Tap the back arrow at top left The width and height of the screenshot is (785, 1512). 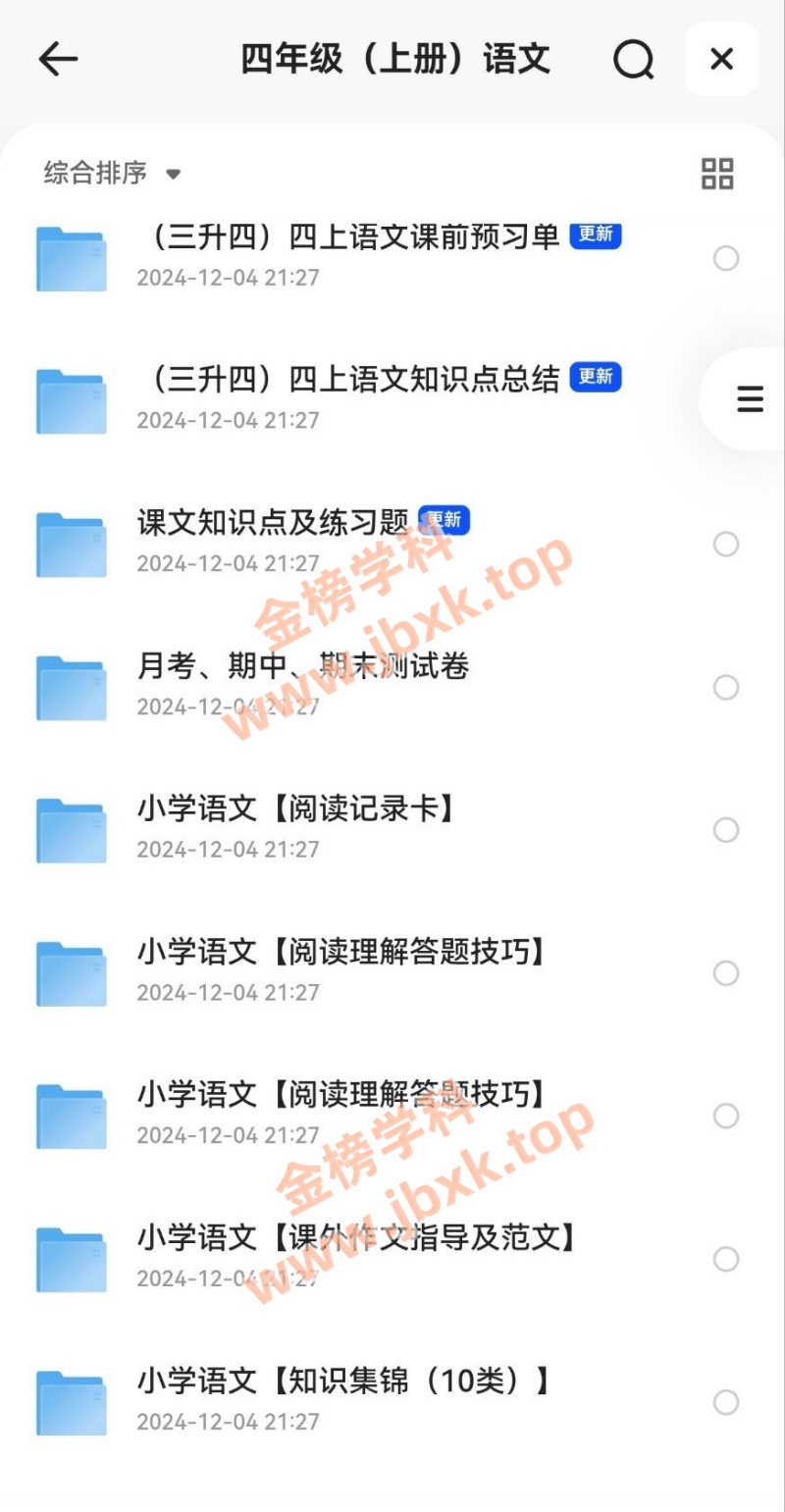pyautogui.click(x=59, y=59)
